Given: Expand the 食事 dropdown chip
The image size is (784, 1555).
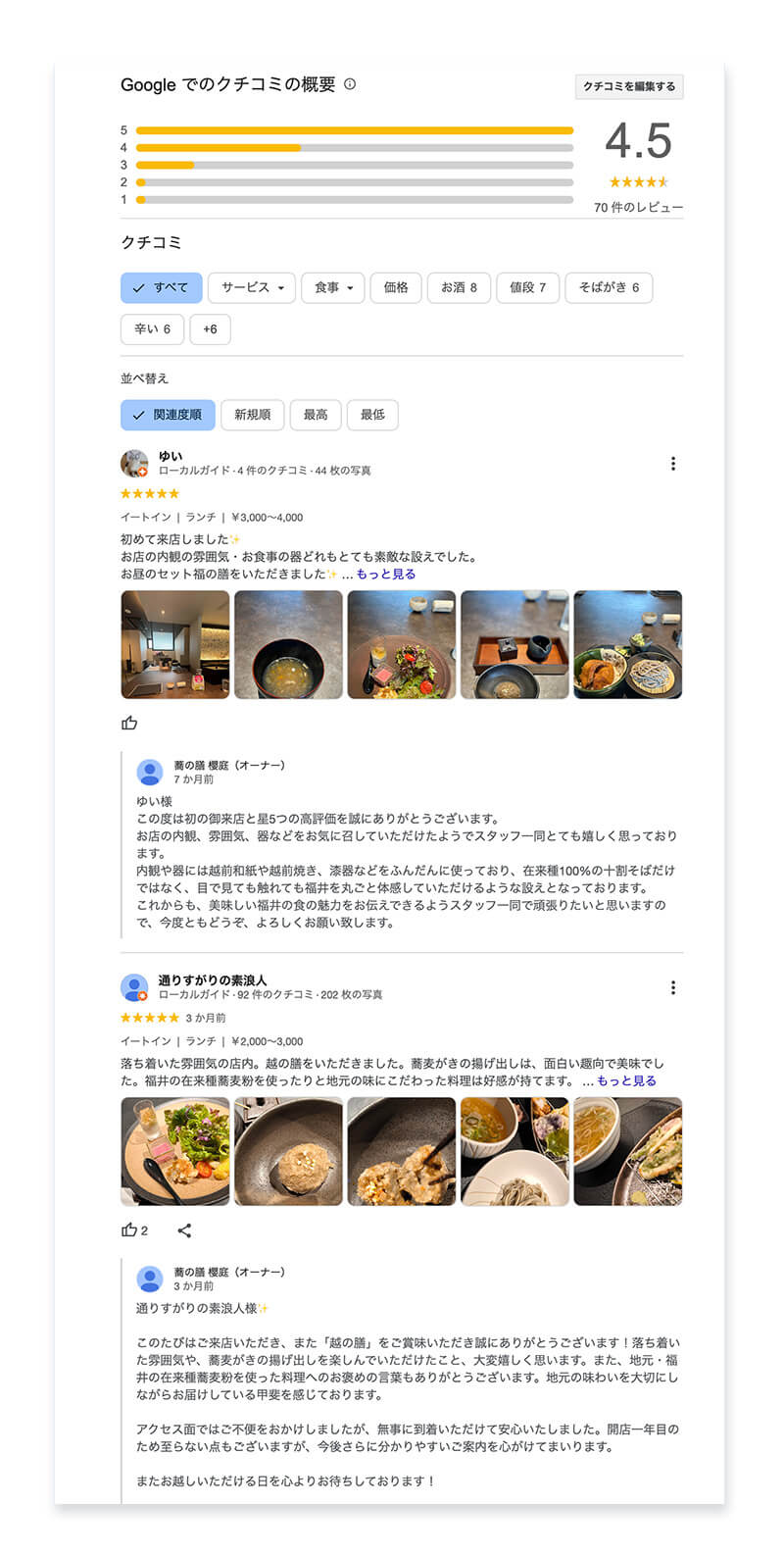Looking at the screenshot, I should (333, 287).
